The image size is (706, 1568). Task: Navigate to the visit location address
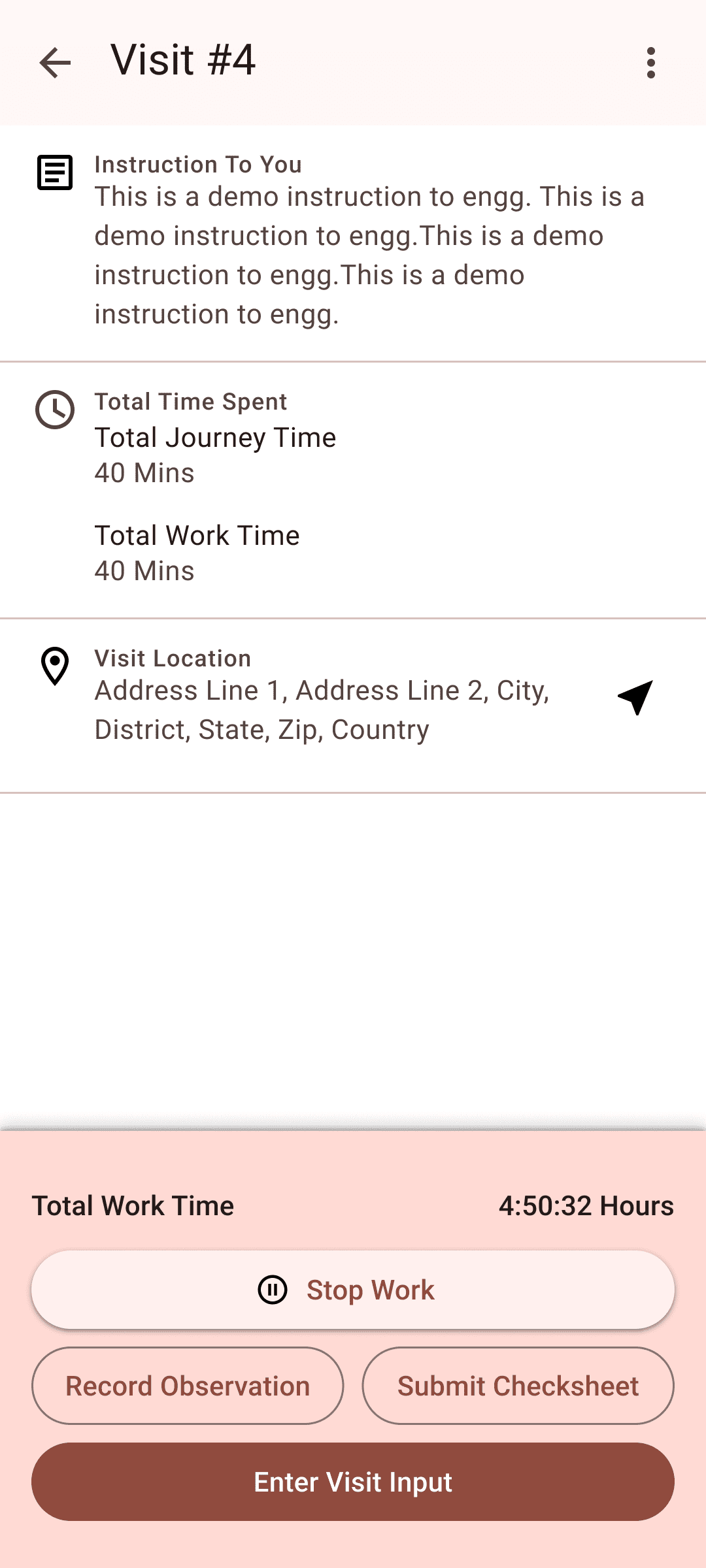tap(635, 698)
